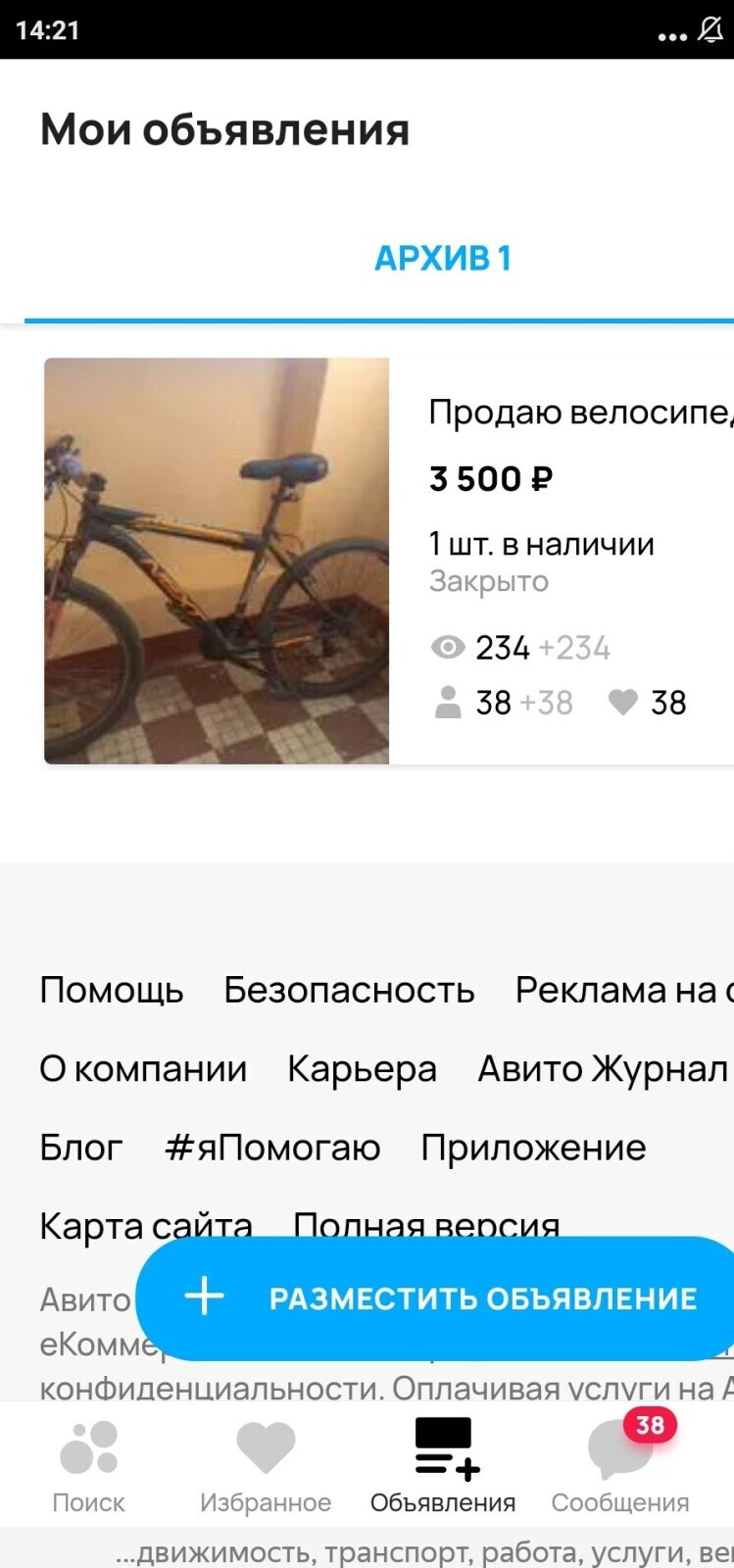Image resolution: width=734 pixels, height=1568 pixels.
Task: Open the #яПомогаю link
Action: (272, 1147)
